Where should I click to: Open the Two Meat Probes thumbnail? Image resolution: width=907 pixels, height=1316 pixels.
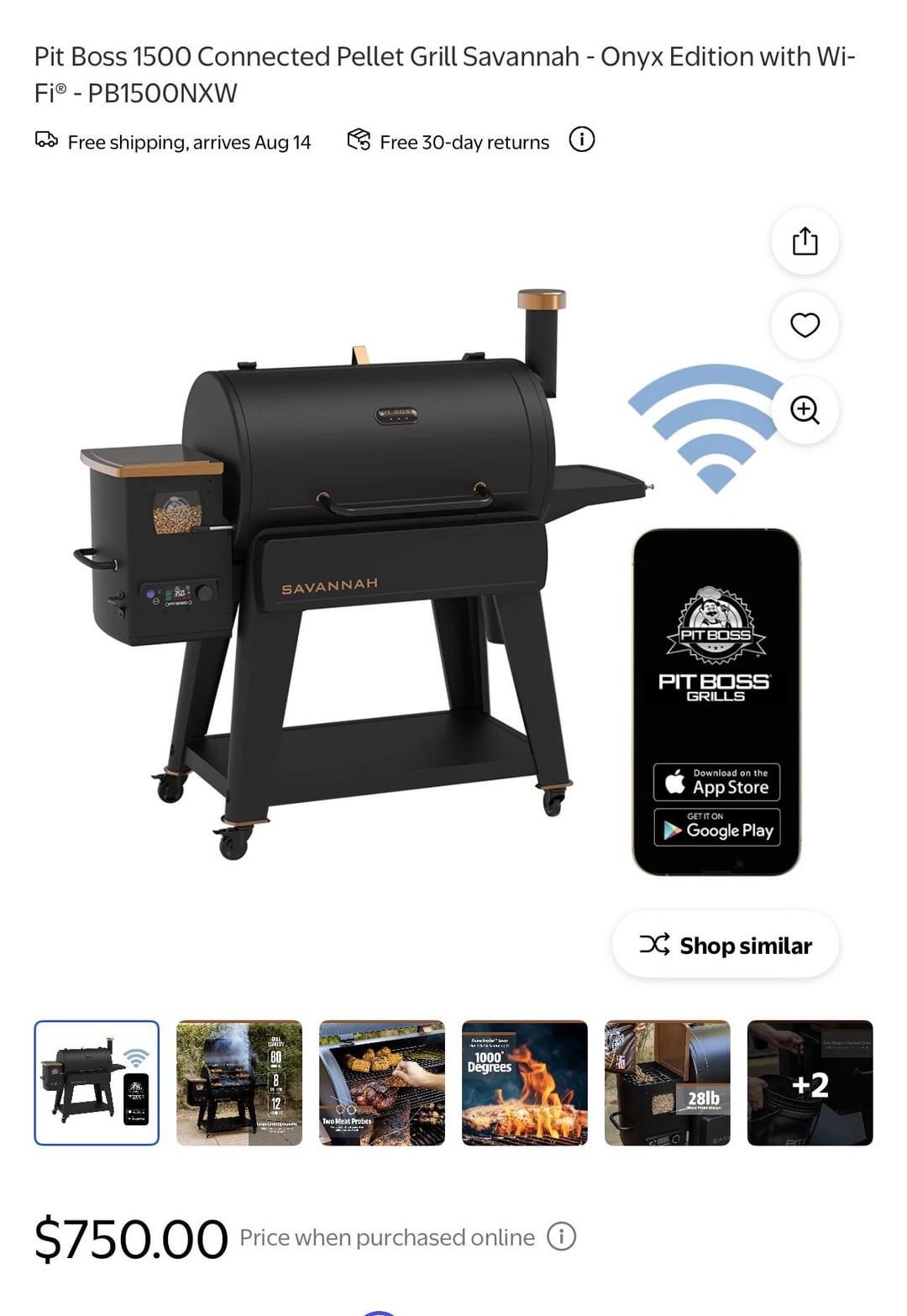(382, 1083)
